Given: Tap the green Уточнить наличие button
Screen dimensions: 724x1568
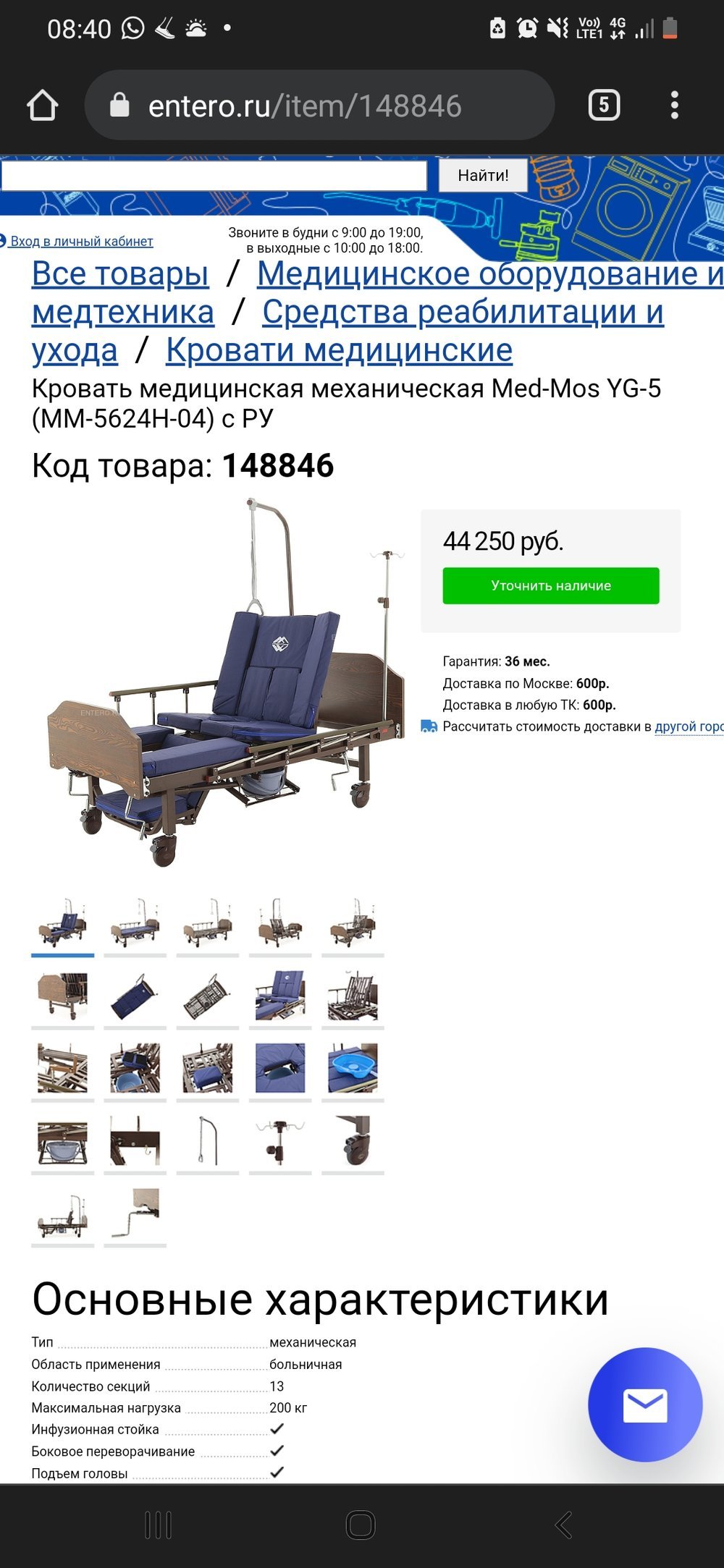Looking at the screenshot, I should (x=551, y=585).
